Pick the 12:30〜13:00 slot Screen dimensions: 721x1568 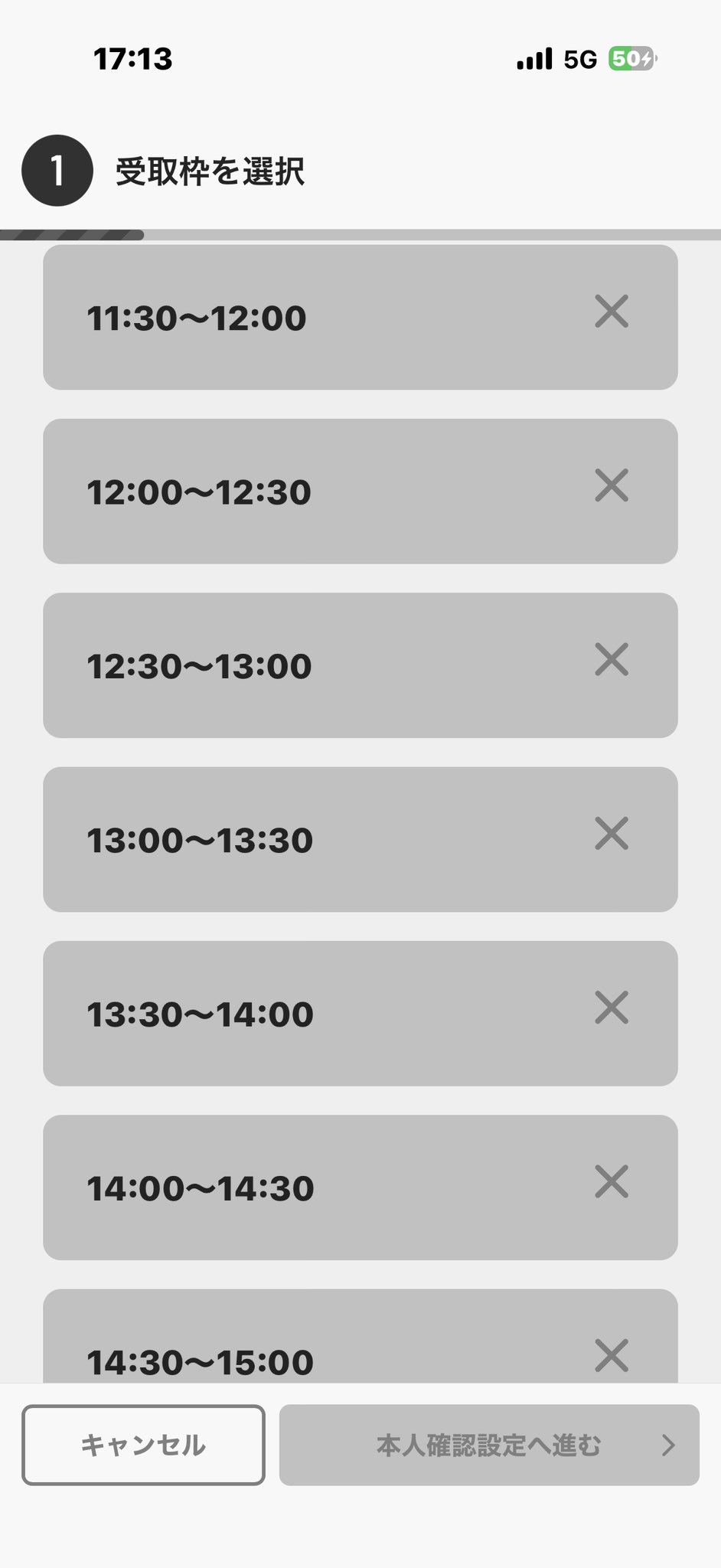click(360, 665)
